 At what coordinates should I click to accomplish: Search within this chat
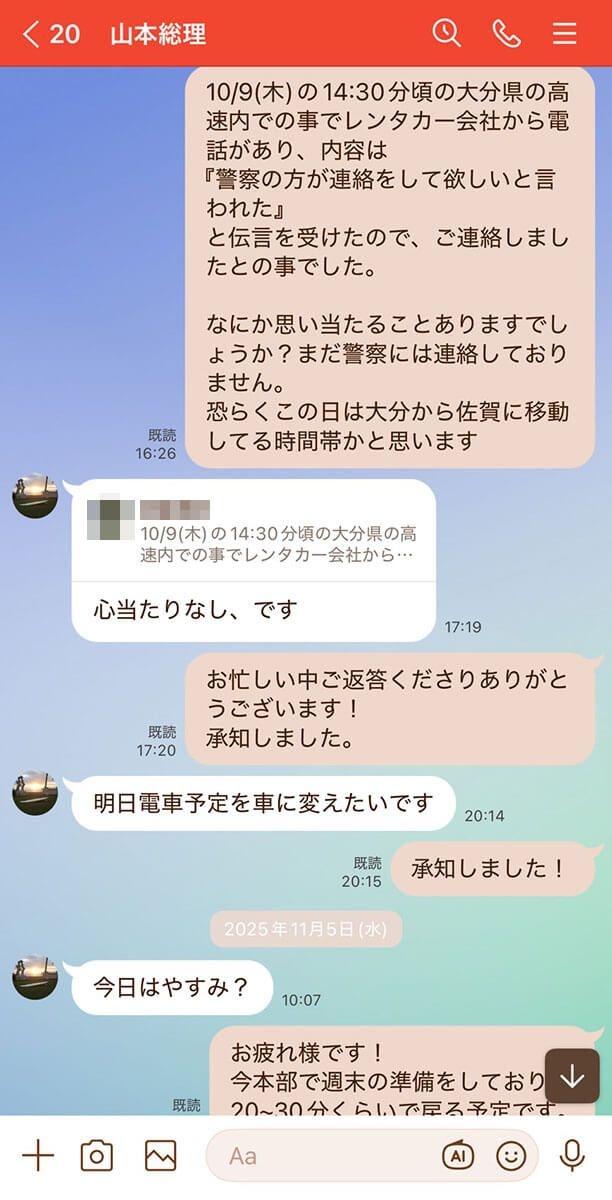pos(446,33)
